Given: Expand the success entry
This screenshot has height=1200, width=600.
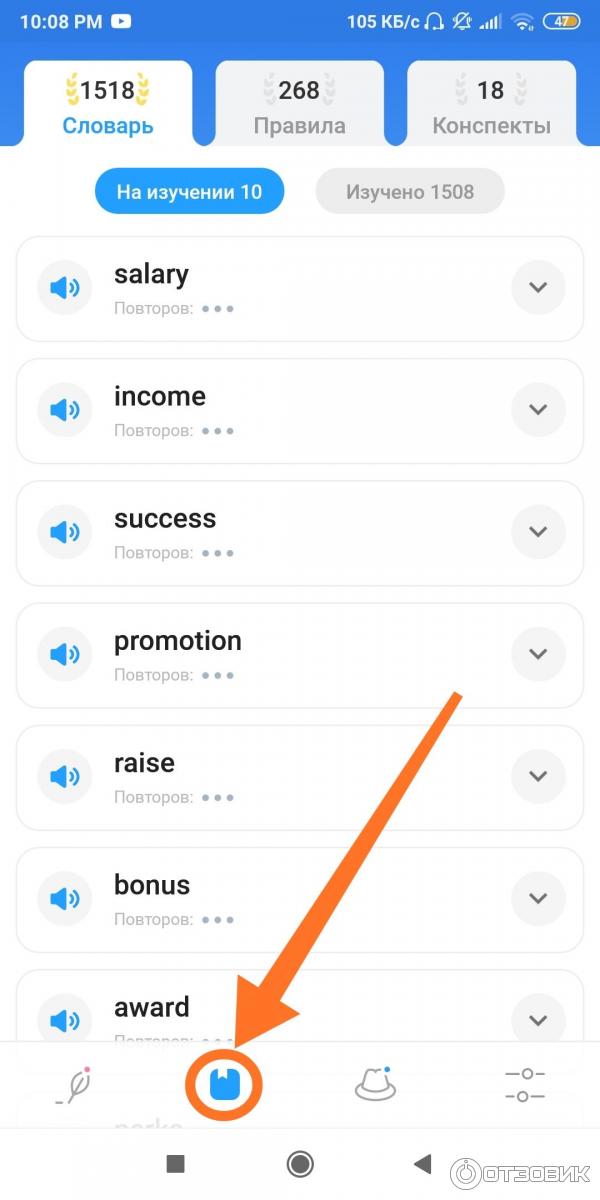Looking at the screenshot, I should [538, 532].
